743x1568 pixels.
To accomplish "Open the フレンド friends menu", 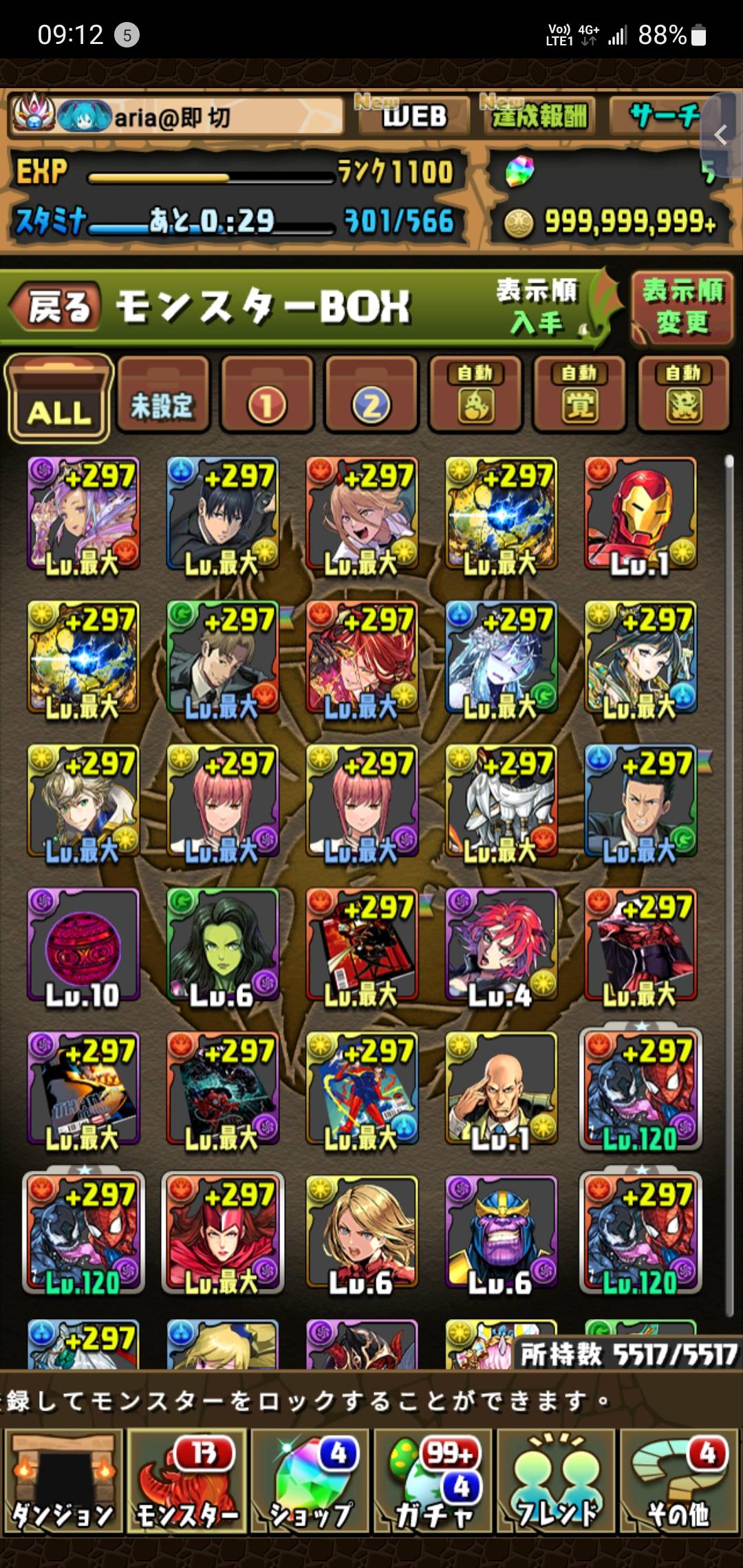I will (x=556, y=1481).
